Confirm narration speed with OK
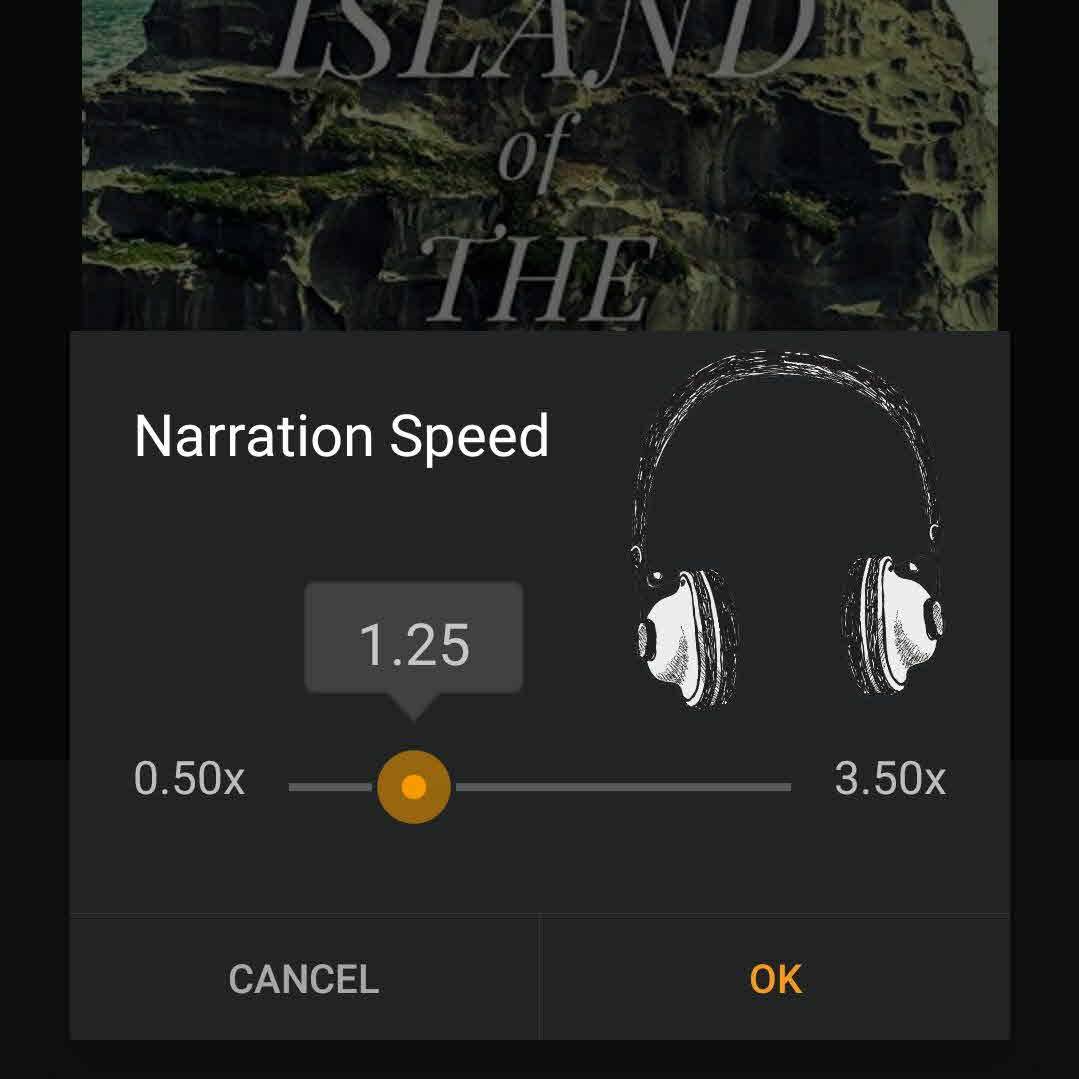 coord(775,979)
